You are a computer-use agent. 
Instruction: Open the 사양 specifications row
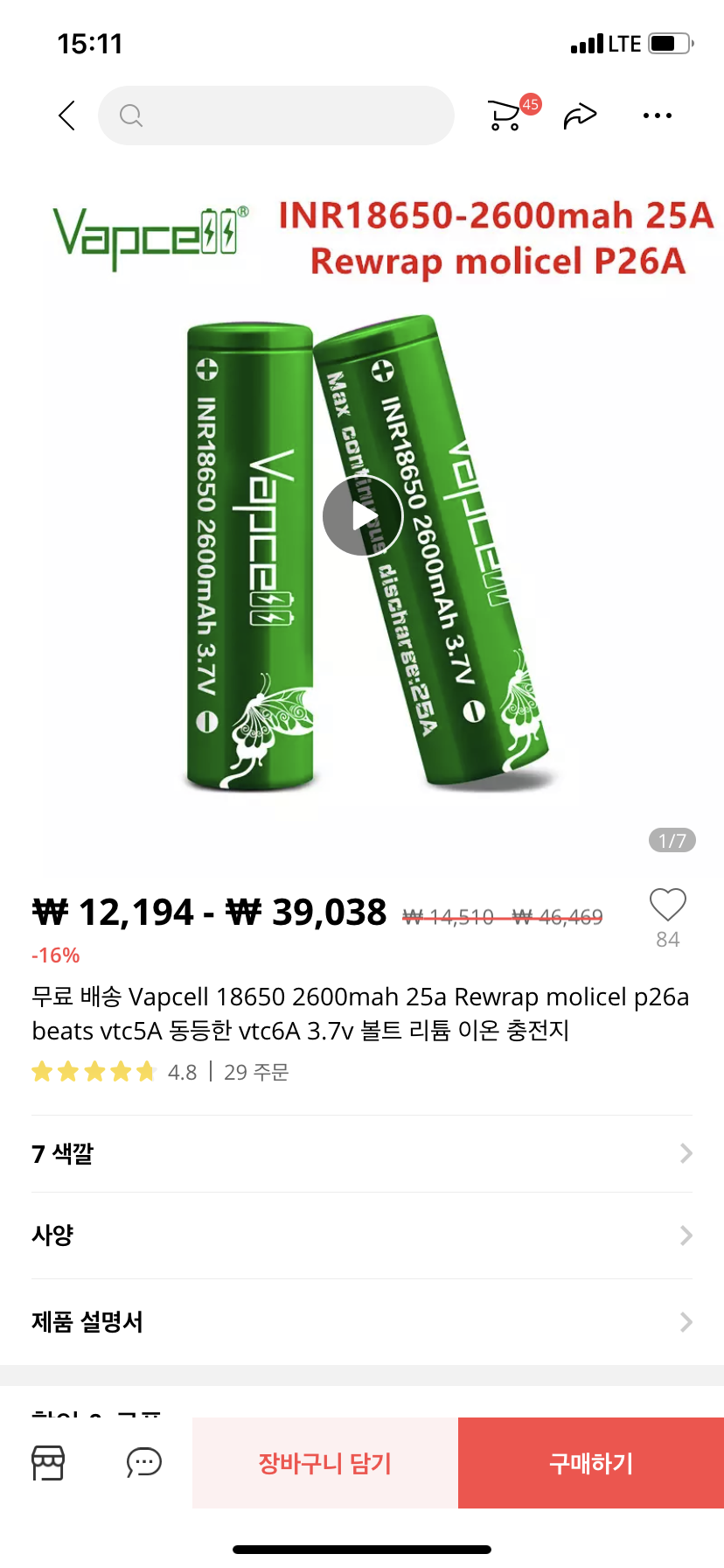pos(362,1235)
